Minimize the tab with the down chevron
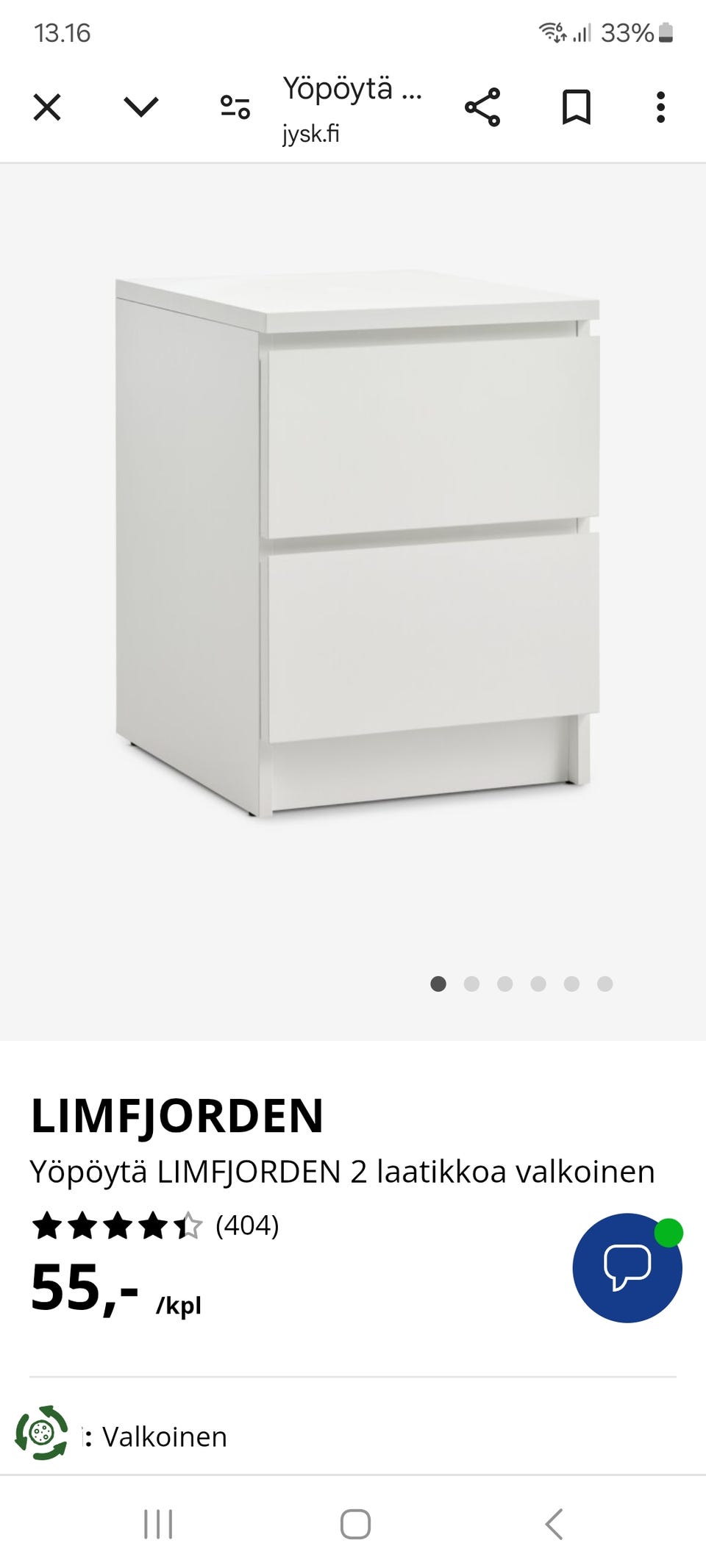Image resolution: width=706 pixels, height=1568 pixels. 140,108
